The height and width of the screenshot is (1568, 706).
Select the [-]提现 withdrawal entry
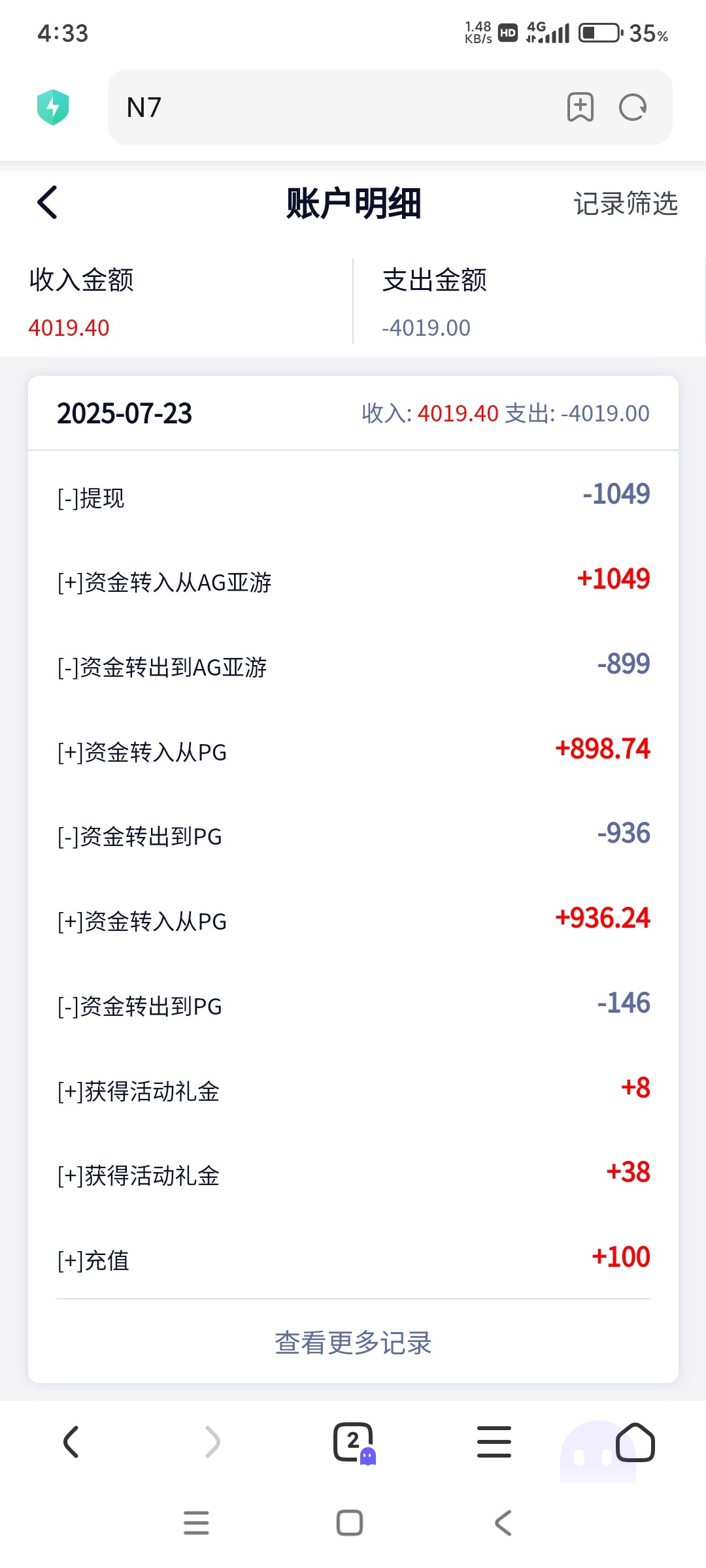pos(352,497)
